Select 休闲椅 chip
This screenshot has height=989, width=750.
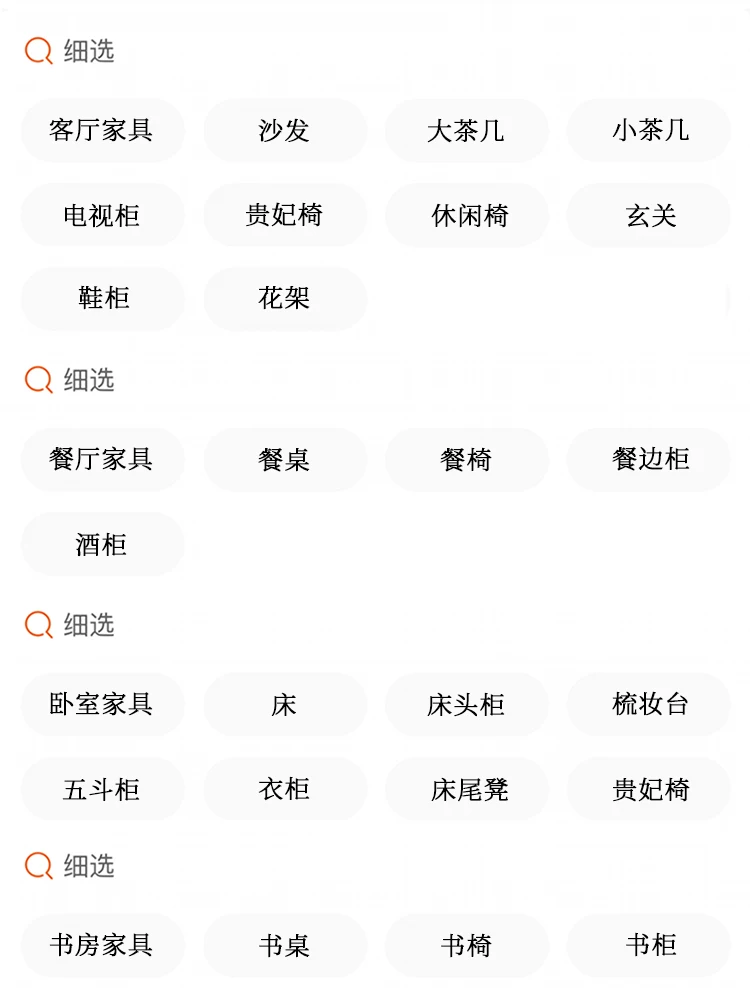pyautogui.click(x=467, y=215)
